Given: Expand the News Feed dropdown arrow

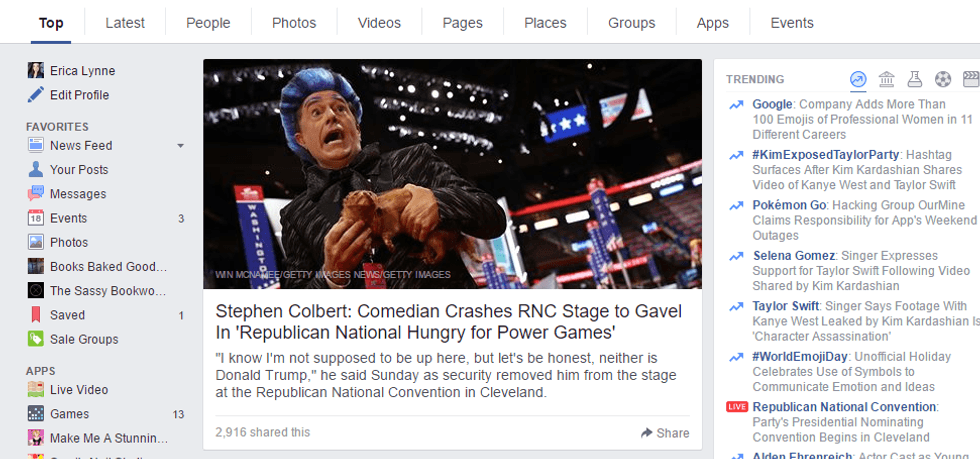Looking at the screenshot, I should [181, 146].
